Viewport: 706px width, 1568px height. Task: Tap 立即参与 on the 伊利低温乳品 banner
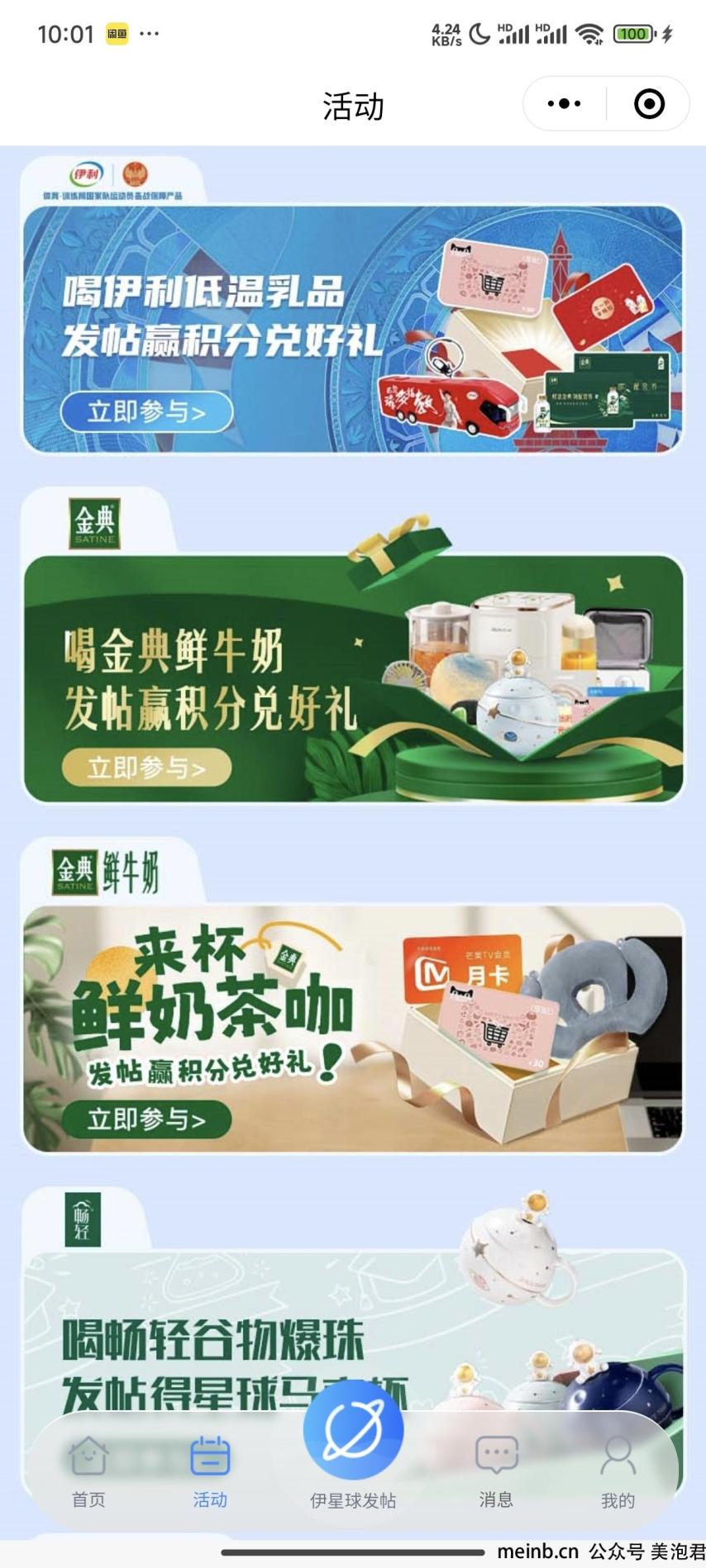point(147,411)
